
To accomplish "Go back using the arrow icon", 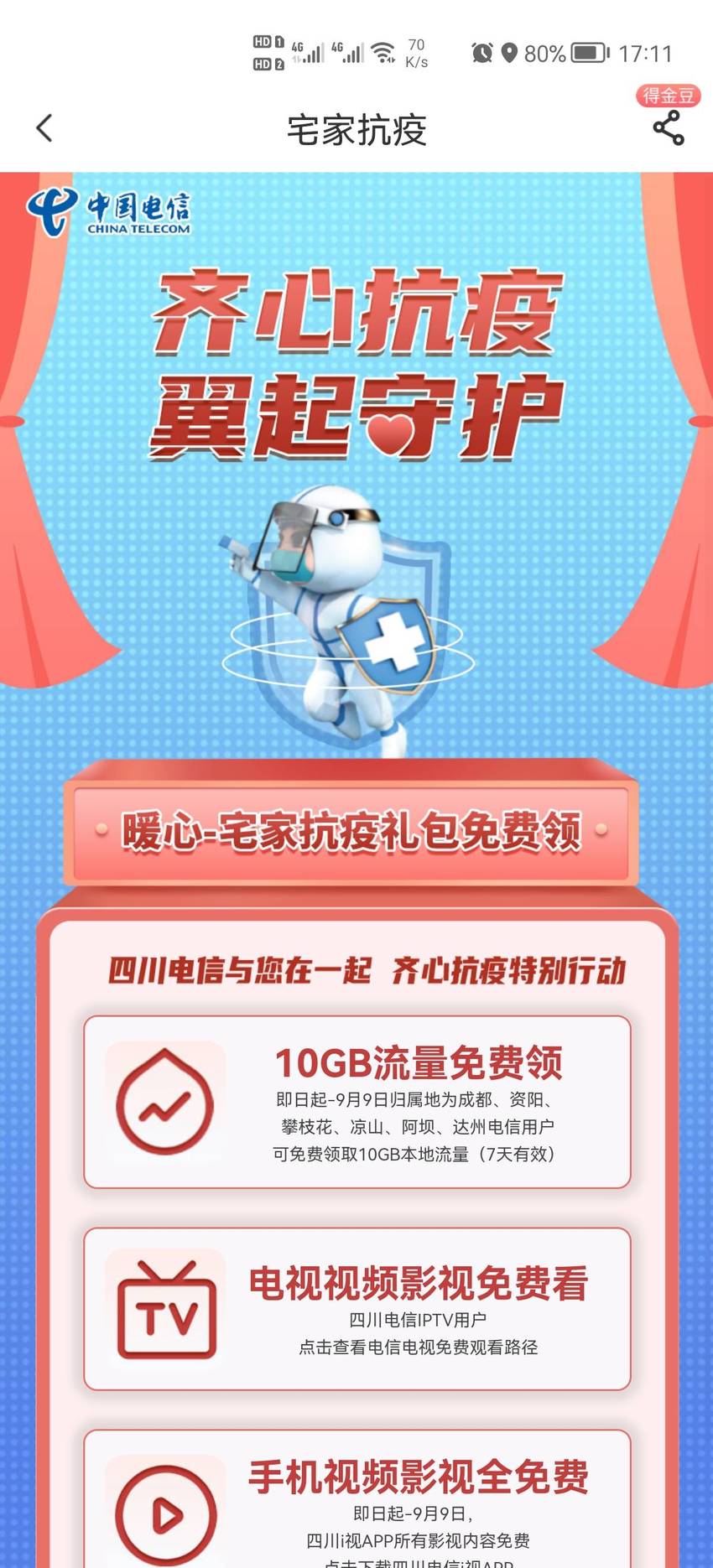I will 44,128.
